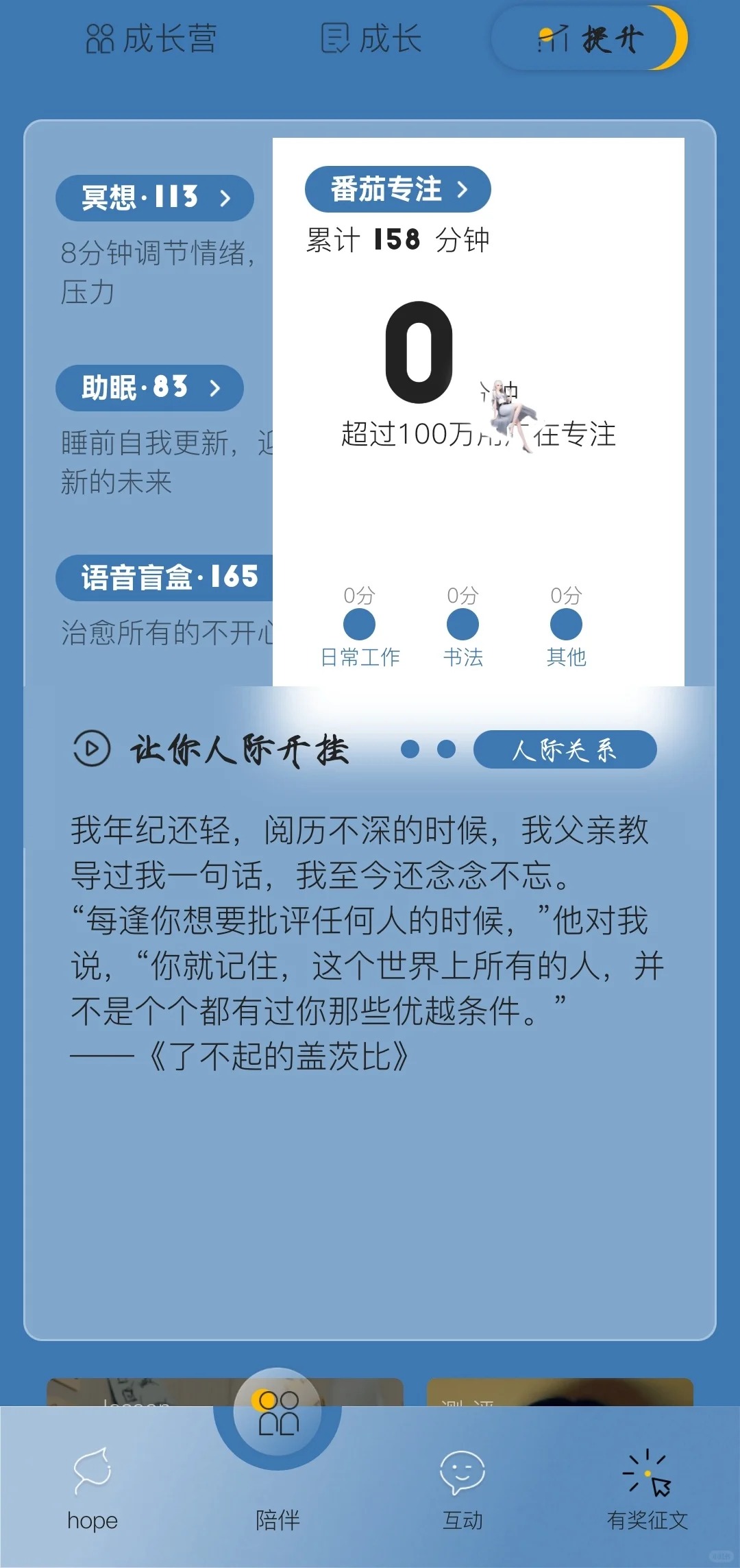Image resolution: width=740 pixels, height=1568 pixels.
Task: Open the 语音盲盒·165 section
Action: pos(168,577)
